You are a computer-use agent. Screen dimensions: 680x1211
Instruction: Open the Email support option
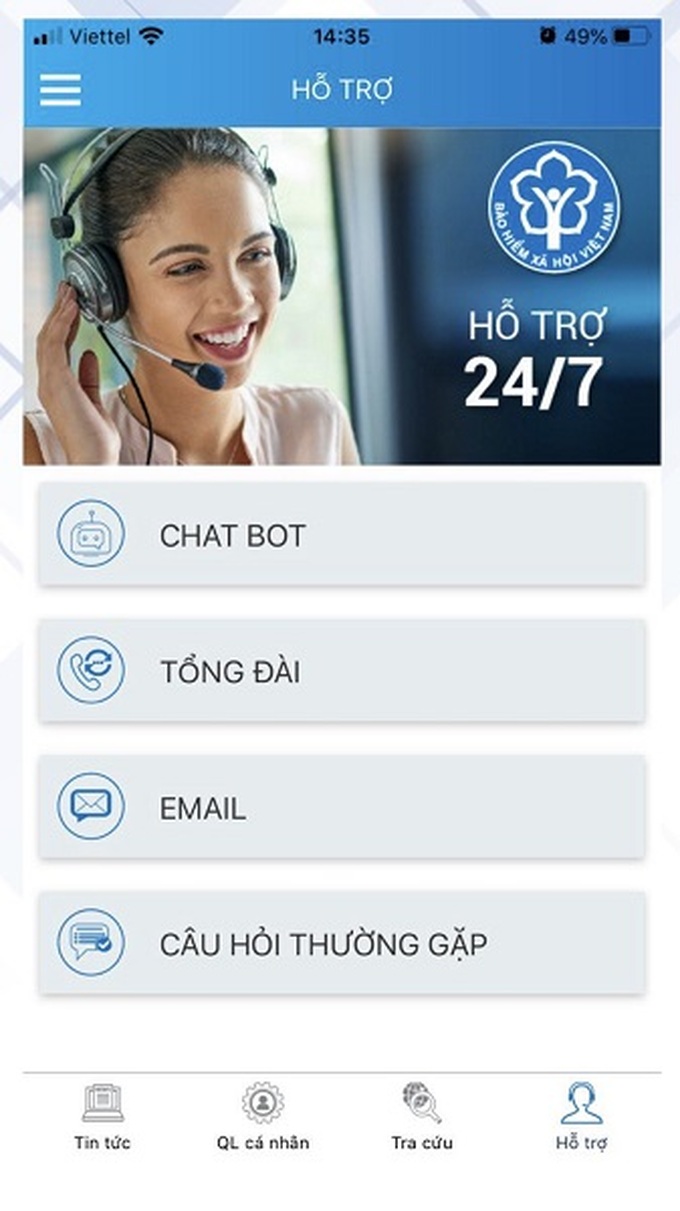click(341, 807)
